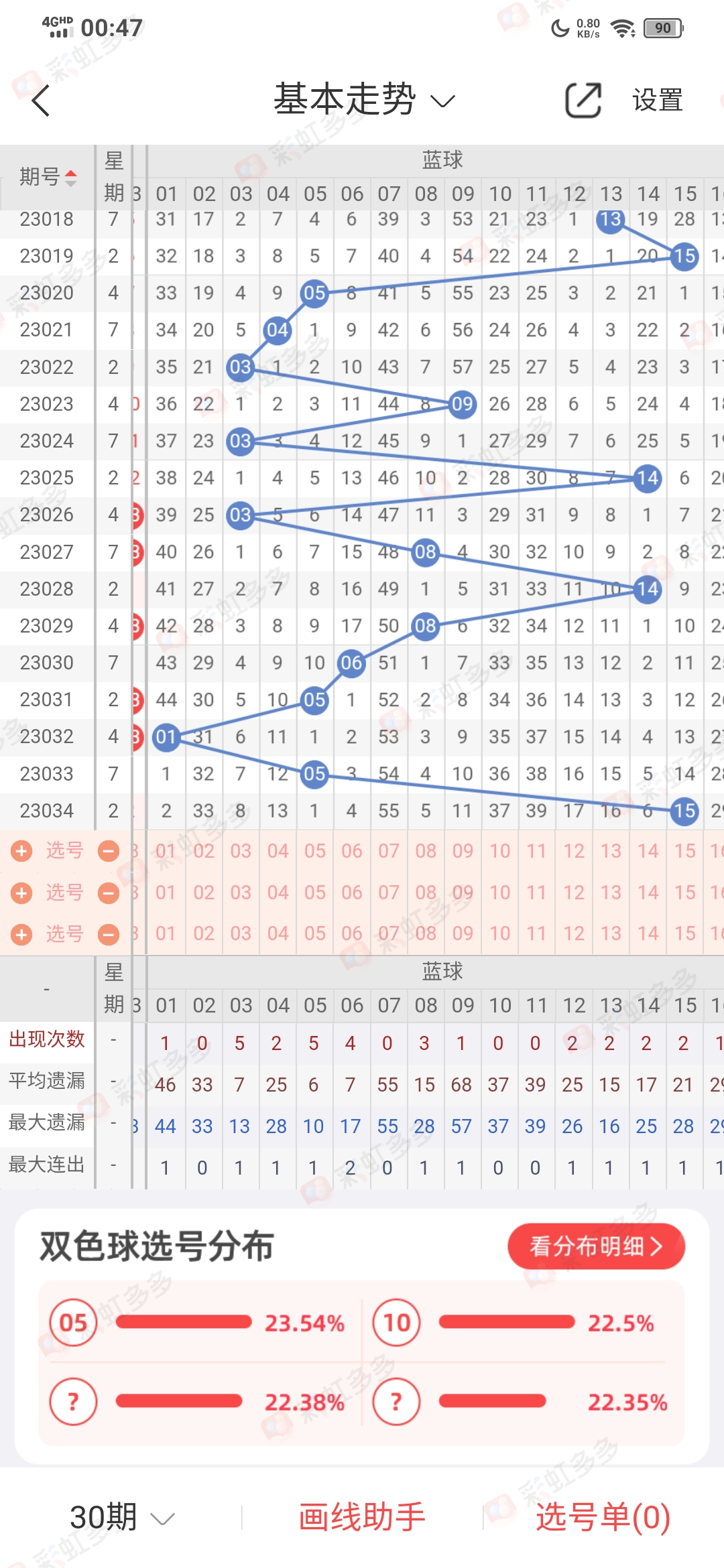This screenshot has height=1568, width=724.
Task: Open 设置 settings
Action: click(657, 101)
